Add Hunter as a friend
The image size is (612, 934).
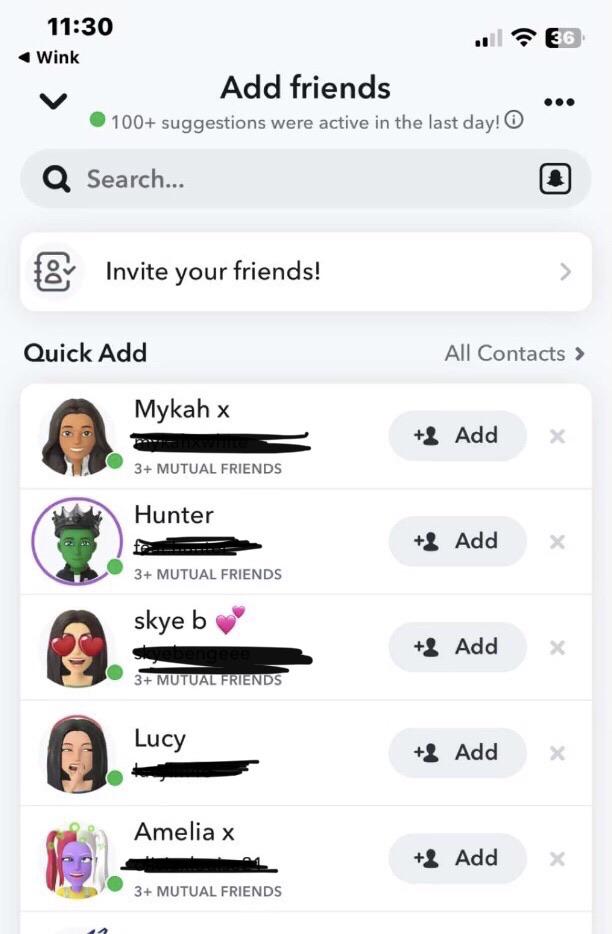(457, 541)
